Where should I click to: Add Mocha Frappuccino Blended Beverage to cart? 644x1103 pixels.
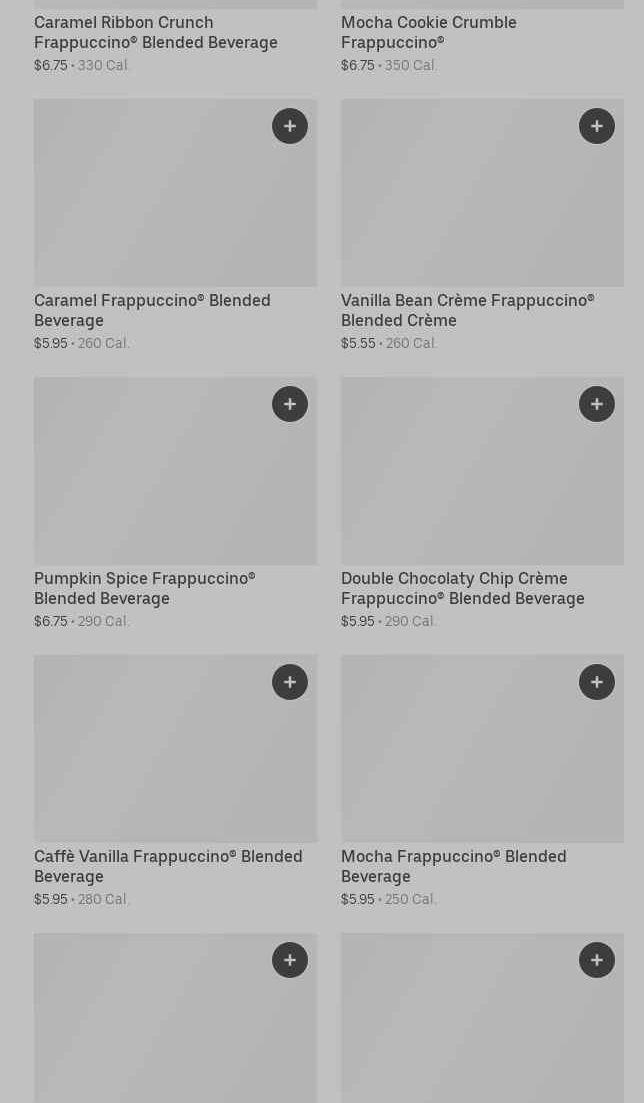coord(597,682)
